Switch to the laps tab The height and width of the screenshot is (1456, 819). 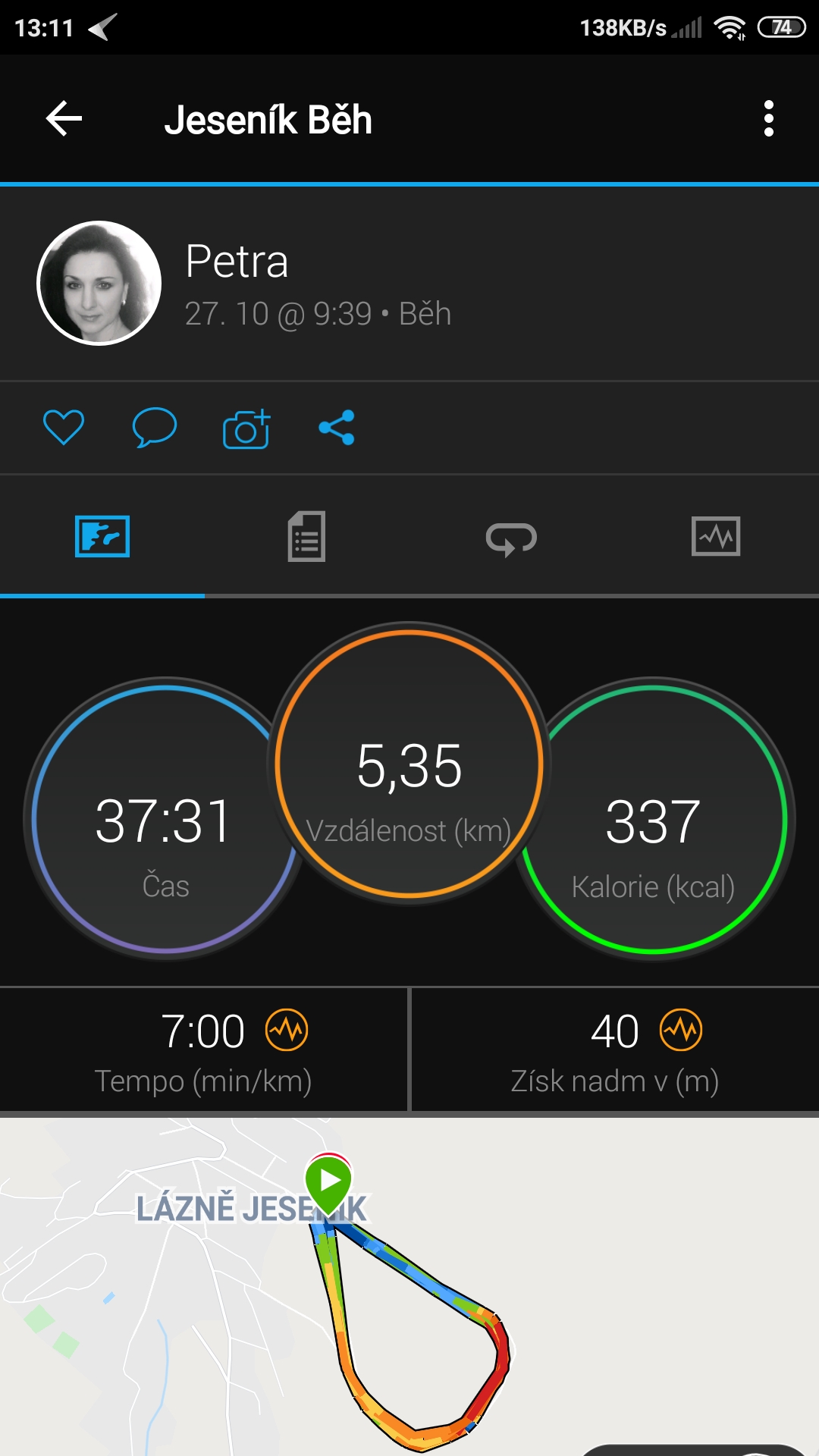[x=511, y=538]
